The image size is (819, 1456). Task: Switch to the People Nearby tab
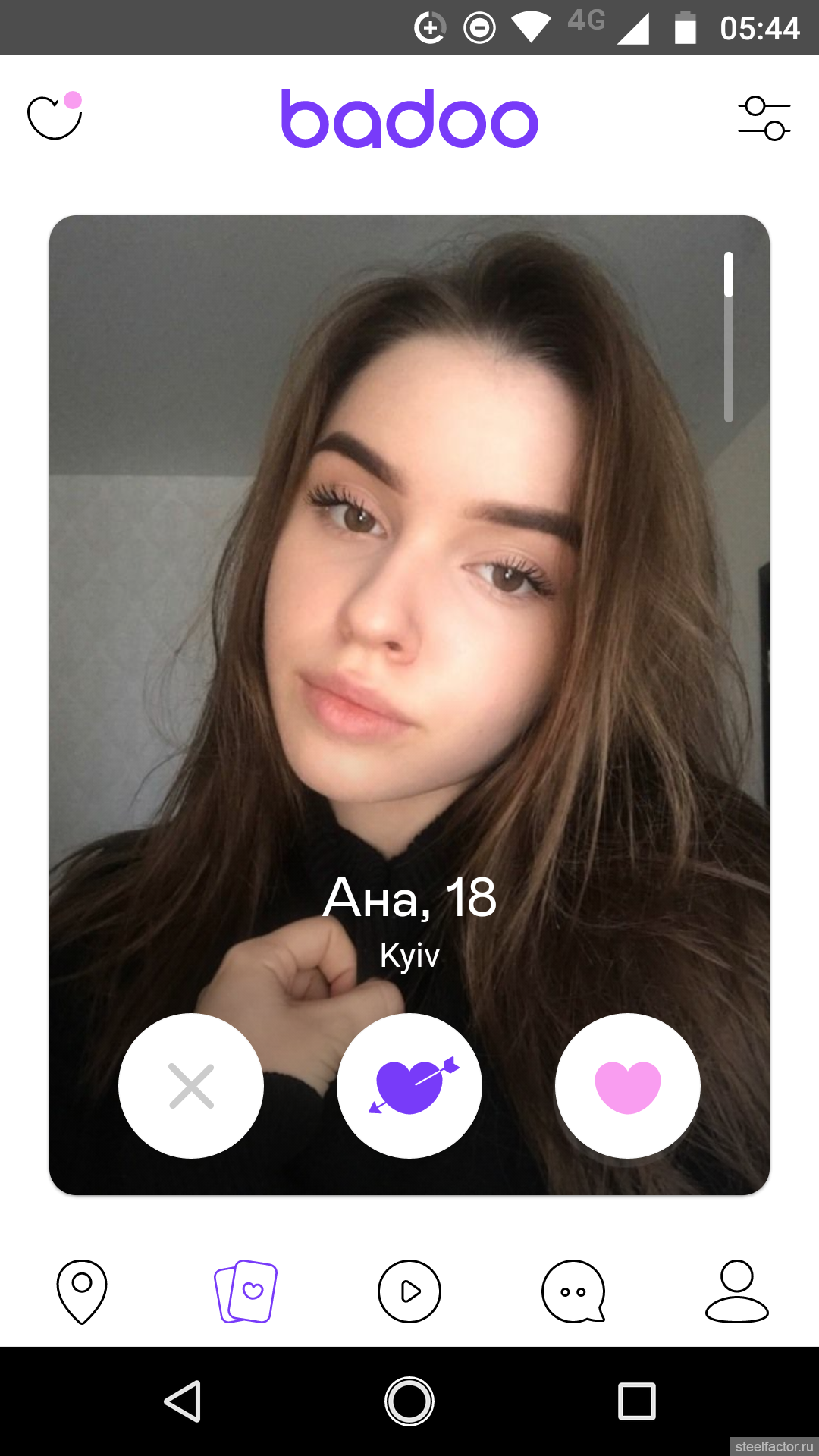82,1291
